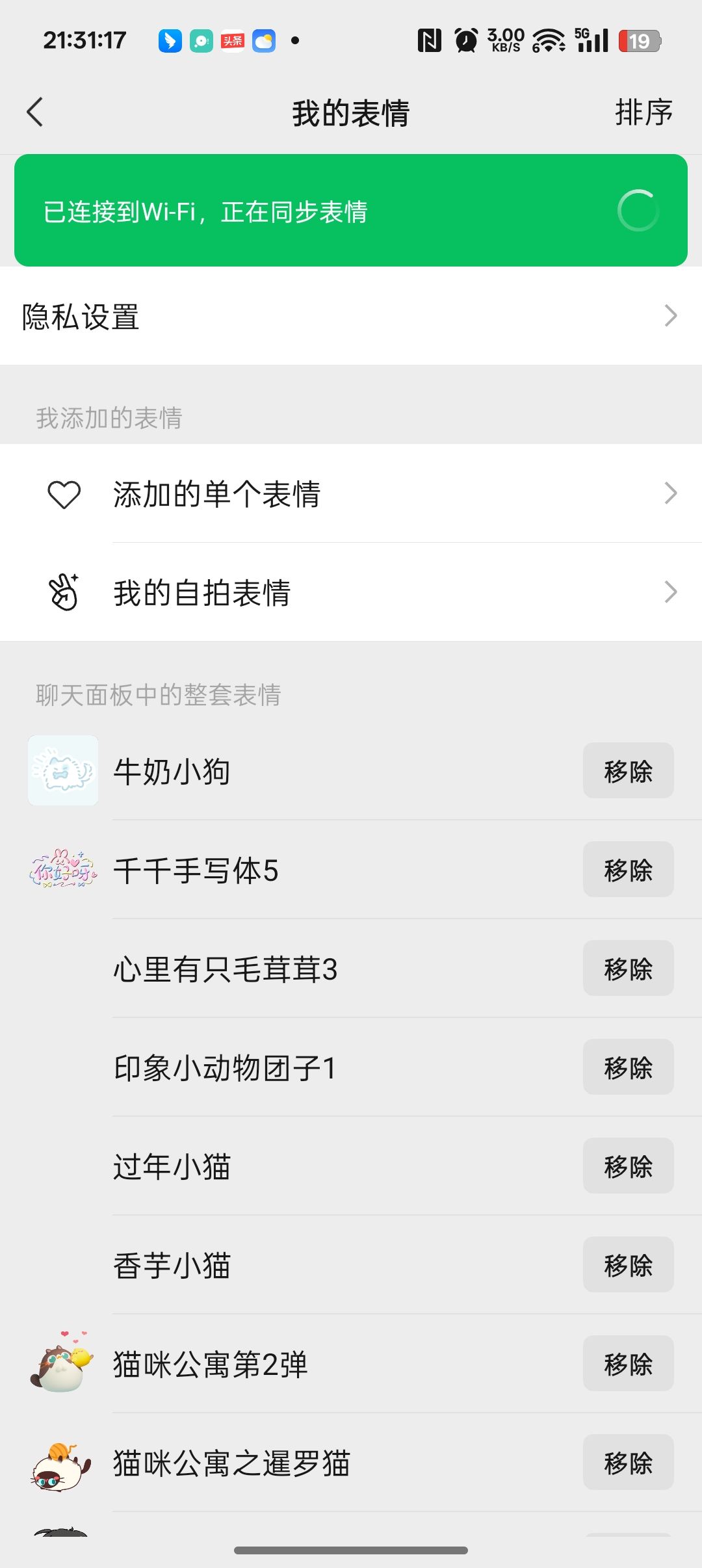
Task: Remove the 香芋小猫 sticker pack
Action: (628, 1265)
